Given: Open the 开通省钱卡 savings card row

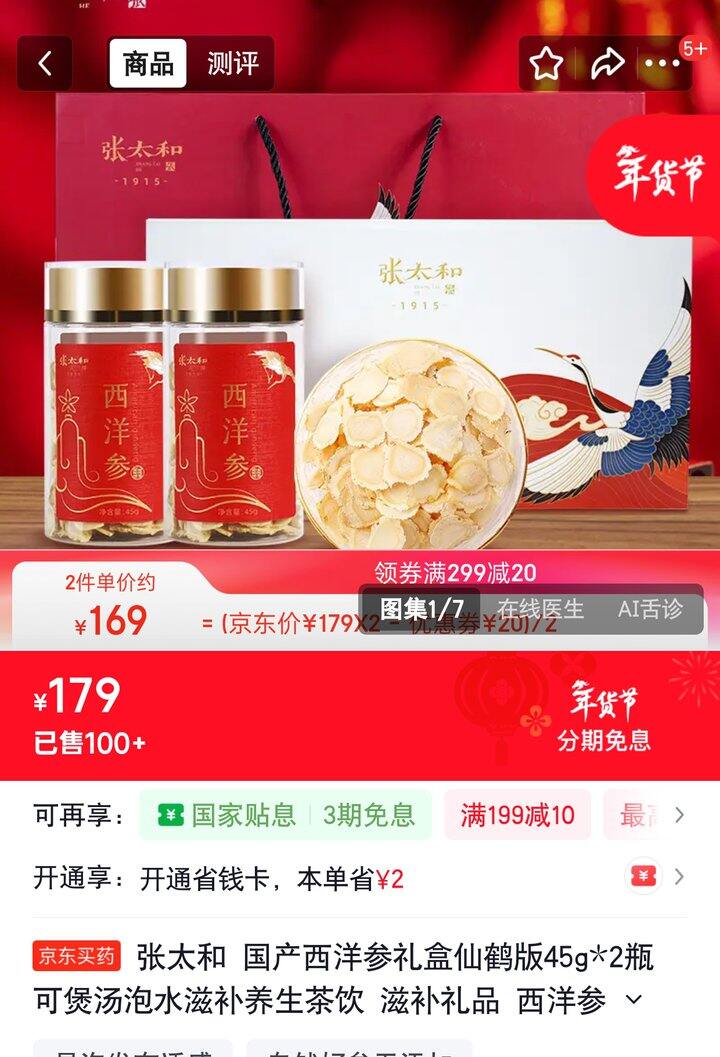Looking at the screenshot, I should tap(360, 878).
